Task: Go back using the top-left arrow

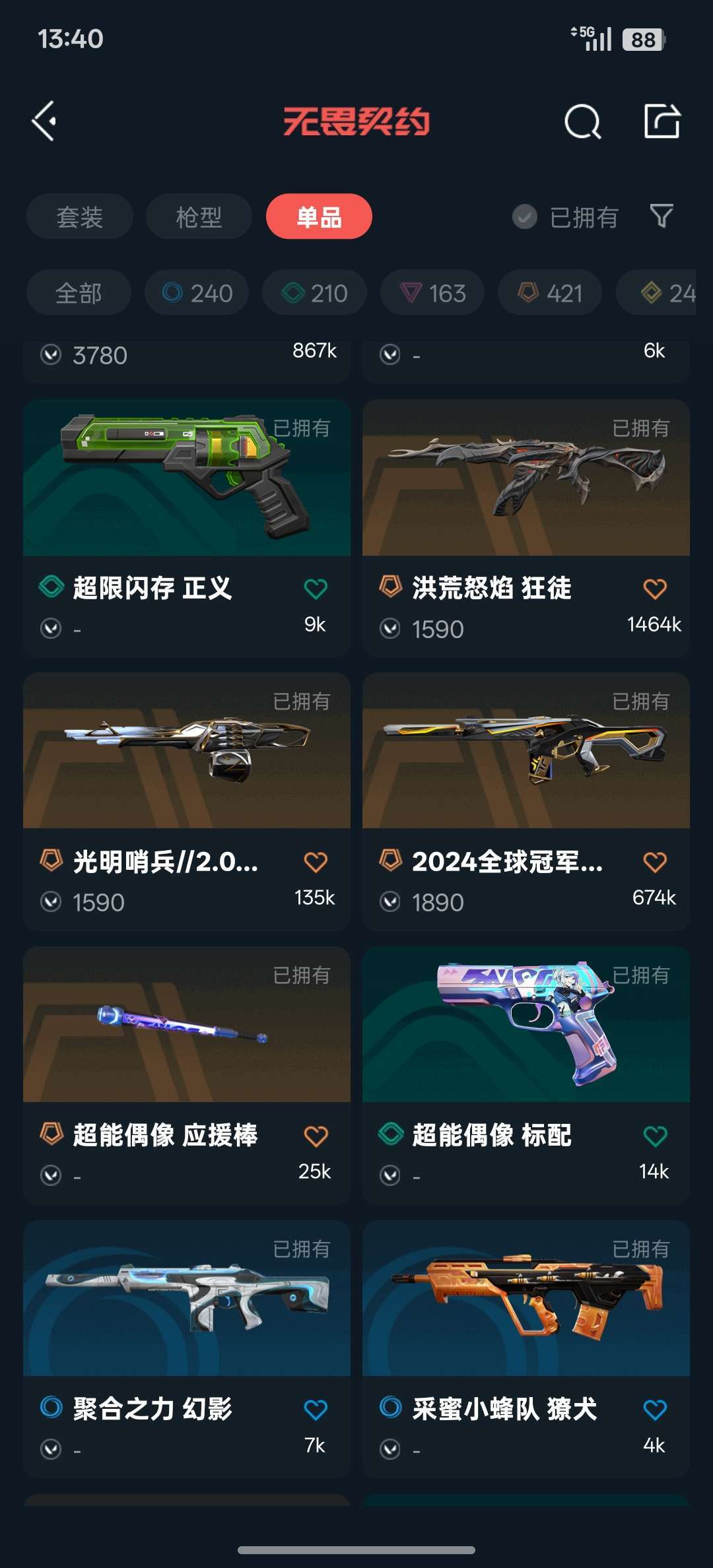Action: [44, 121]
